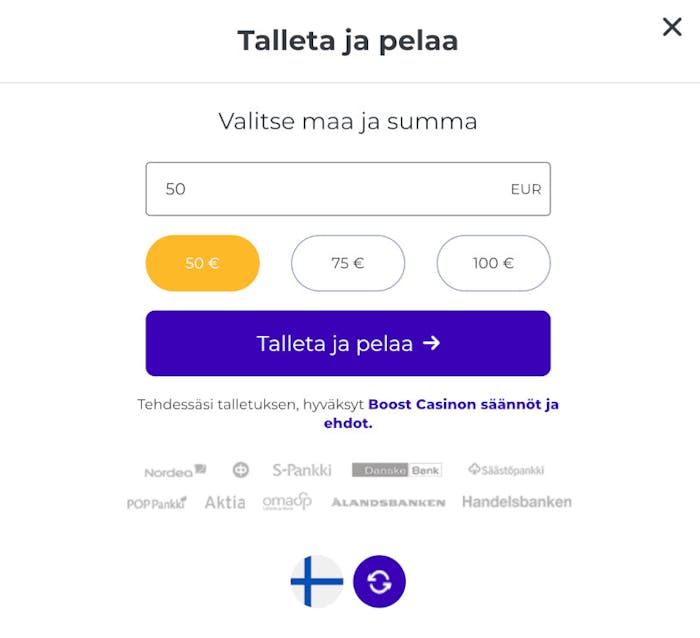Tap the deposit amount field
Screen dimensions: 700x638
(x=330, y=189)
